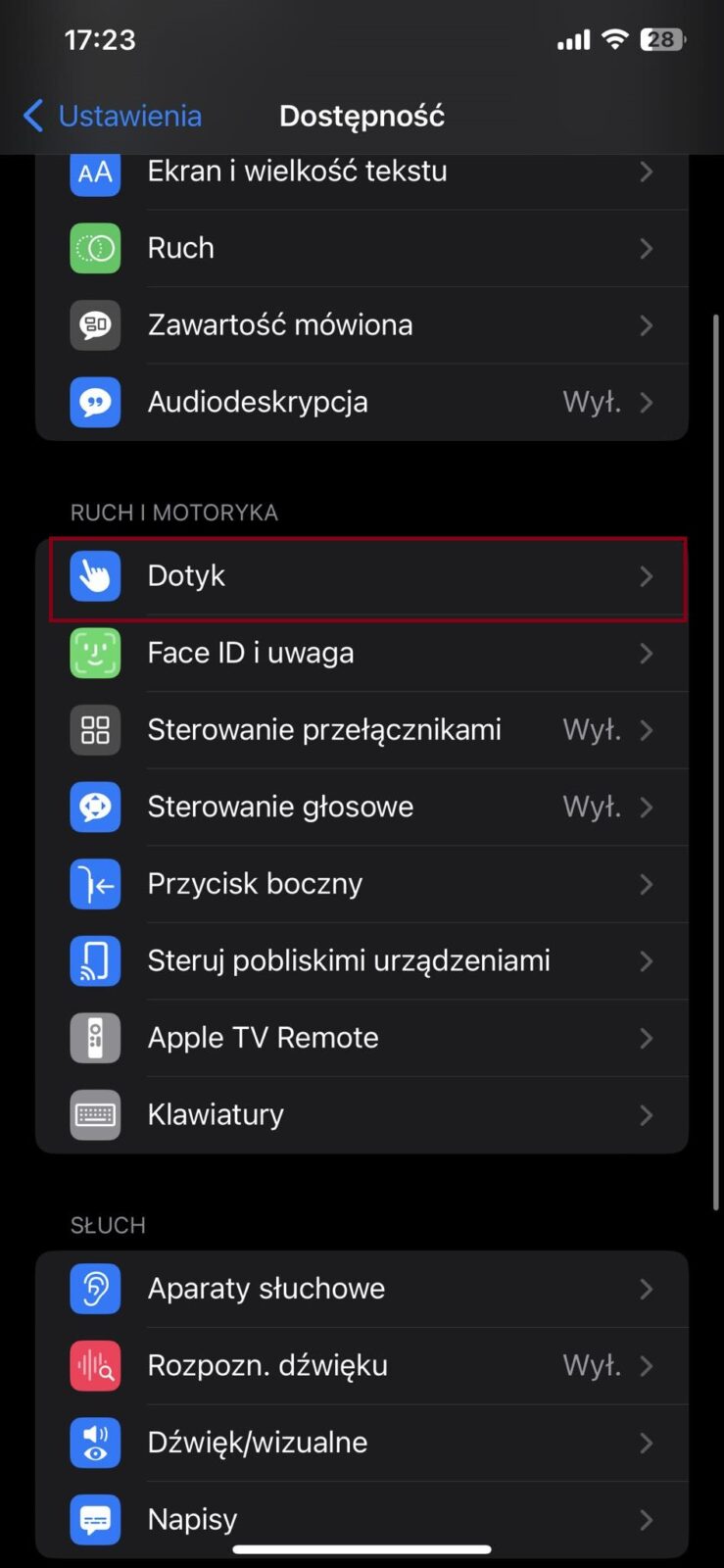The width and height of the screenshot is (724, 1568).
Task: Open Sterowanie przełącznikami
Action: click(x=362, y=730)
